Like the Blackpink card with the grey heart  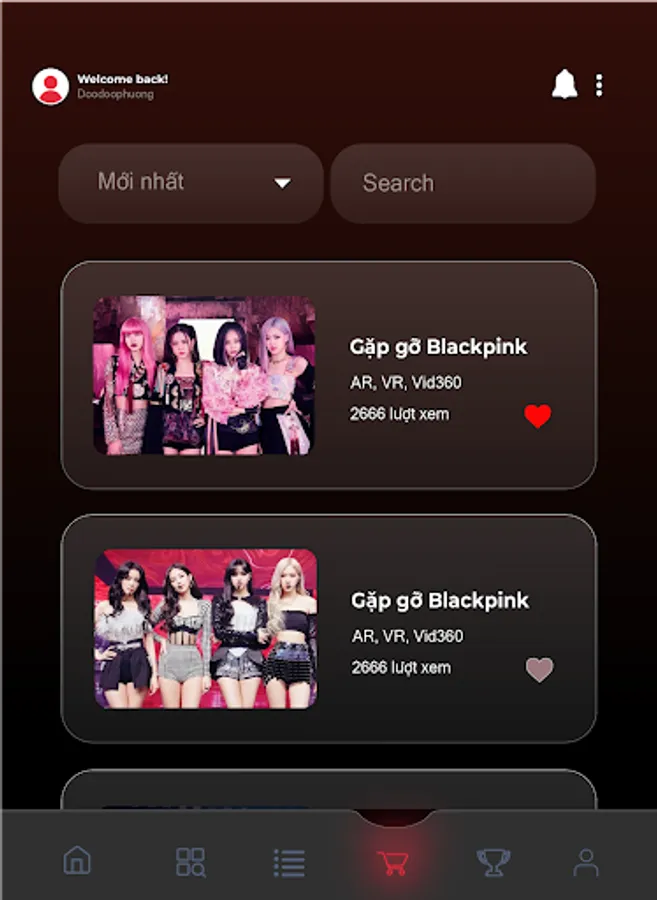539,670
